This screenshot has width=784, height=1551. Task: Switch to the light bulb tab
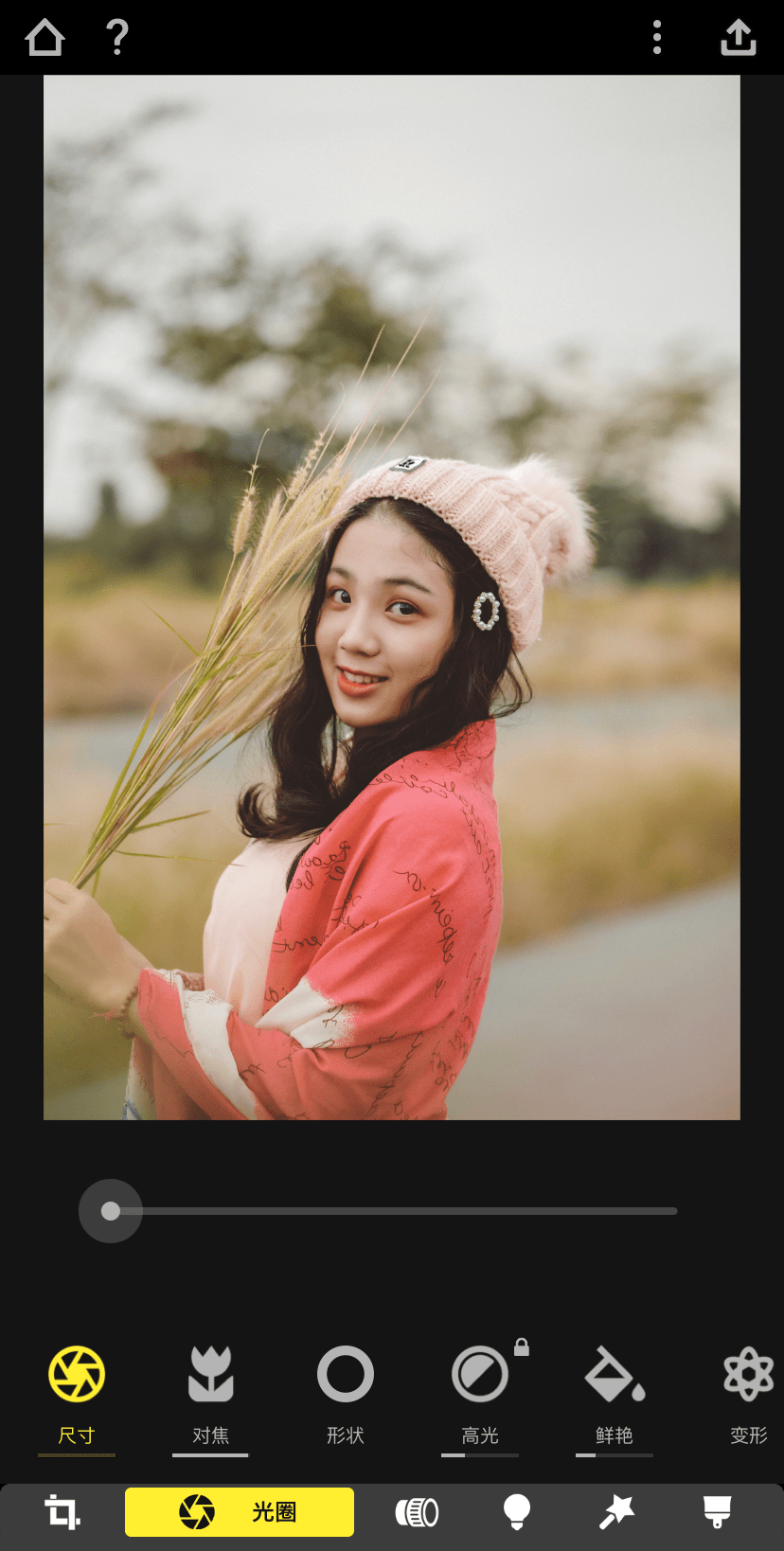(x=516, y=1512)
